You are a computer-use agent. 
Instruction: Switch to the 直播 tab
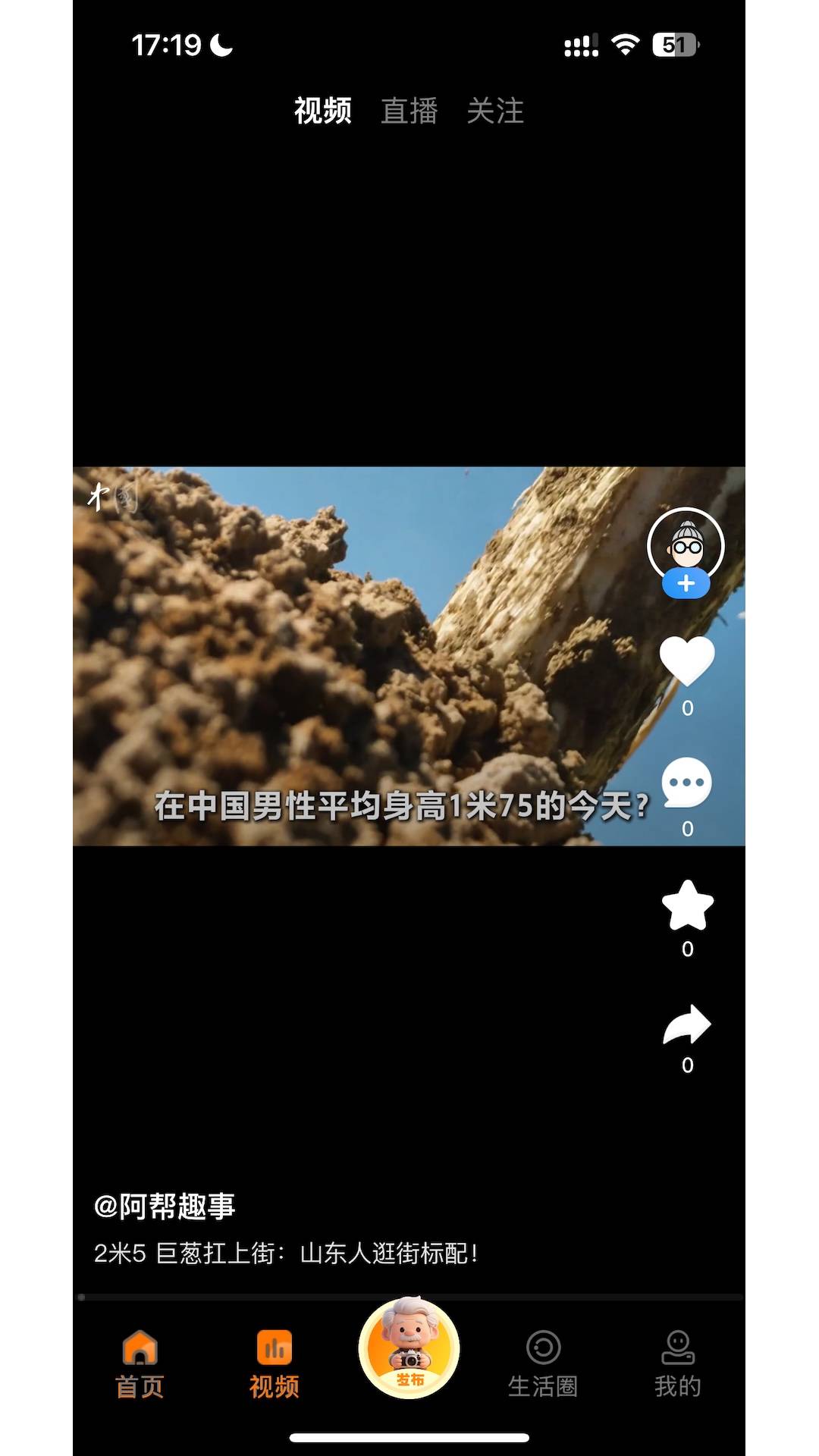[x=410, y=112]
